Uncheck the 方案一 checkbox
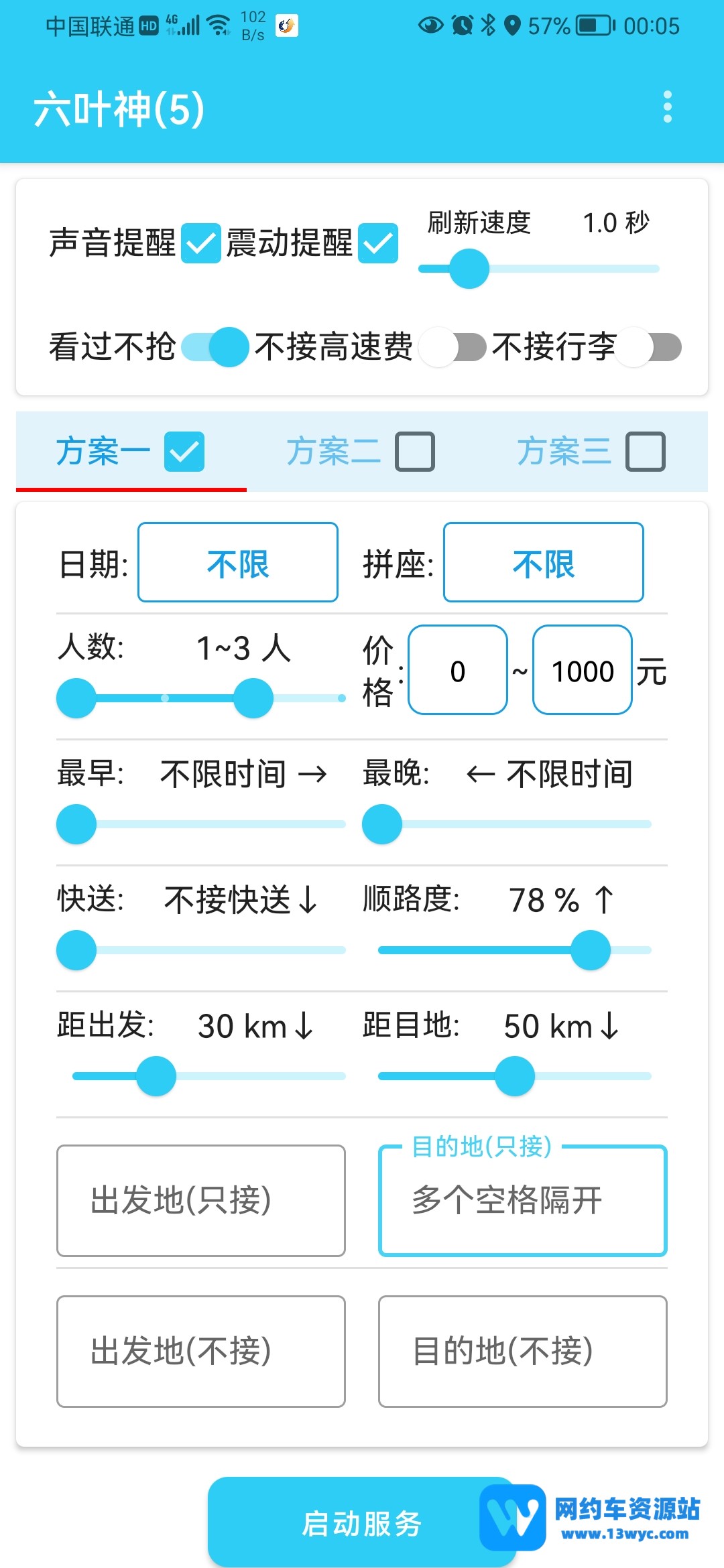The image size is (724, 1568). pos(186,450)
